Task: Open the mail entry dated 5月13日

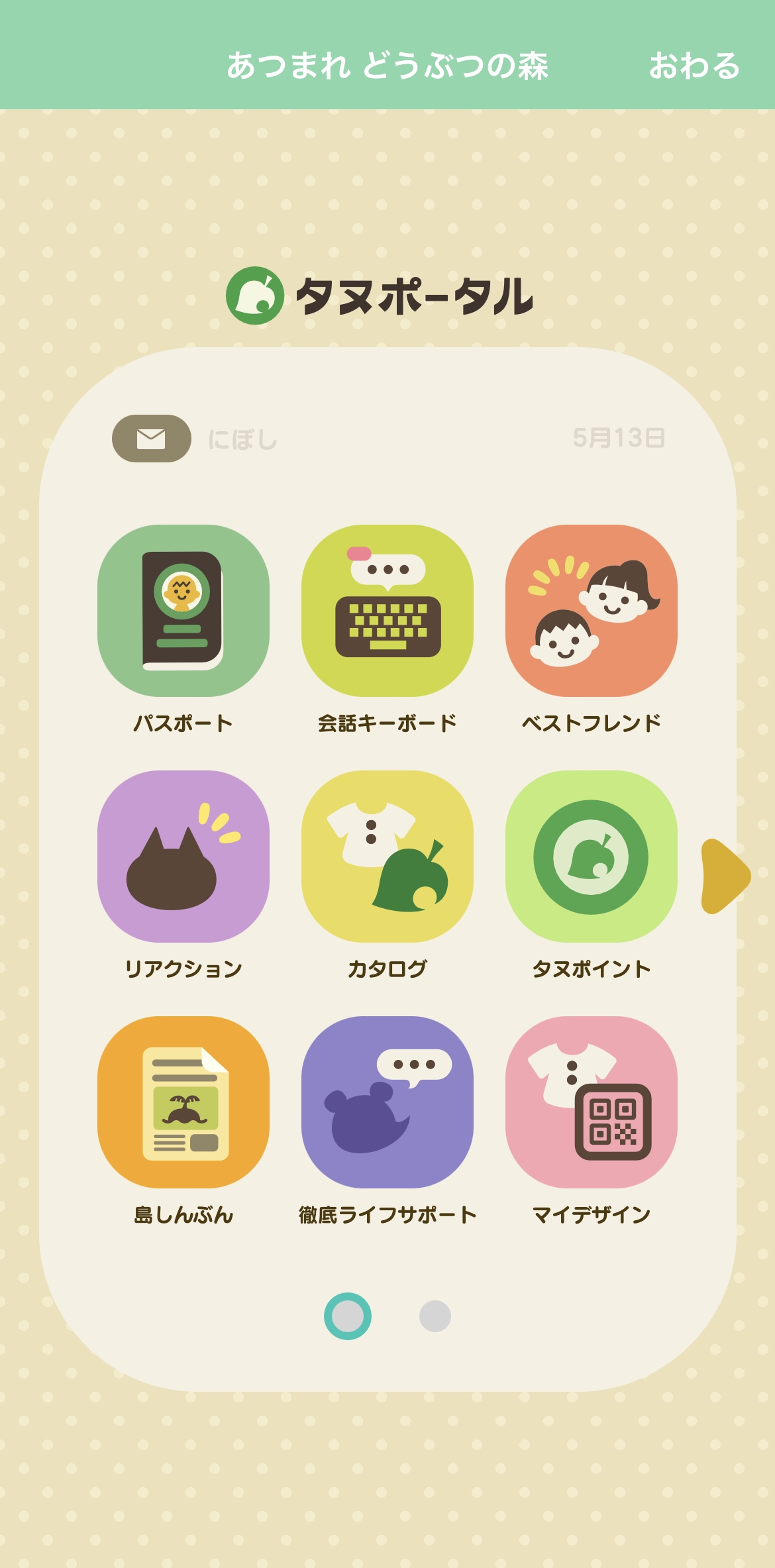Action: [619, 438]
